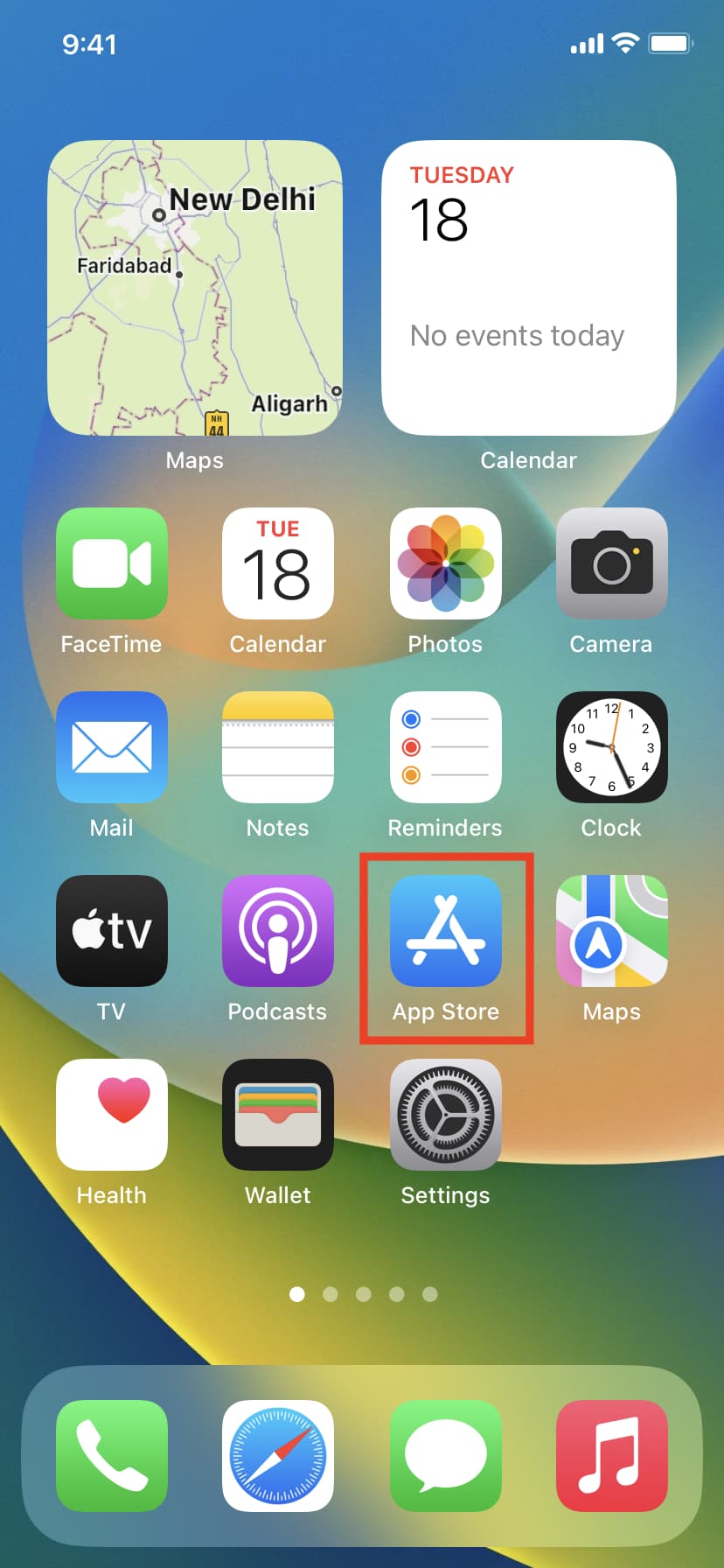Open the Clock app

pos(611,747)
